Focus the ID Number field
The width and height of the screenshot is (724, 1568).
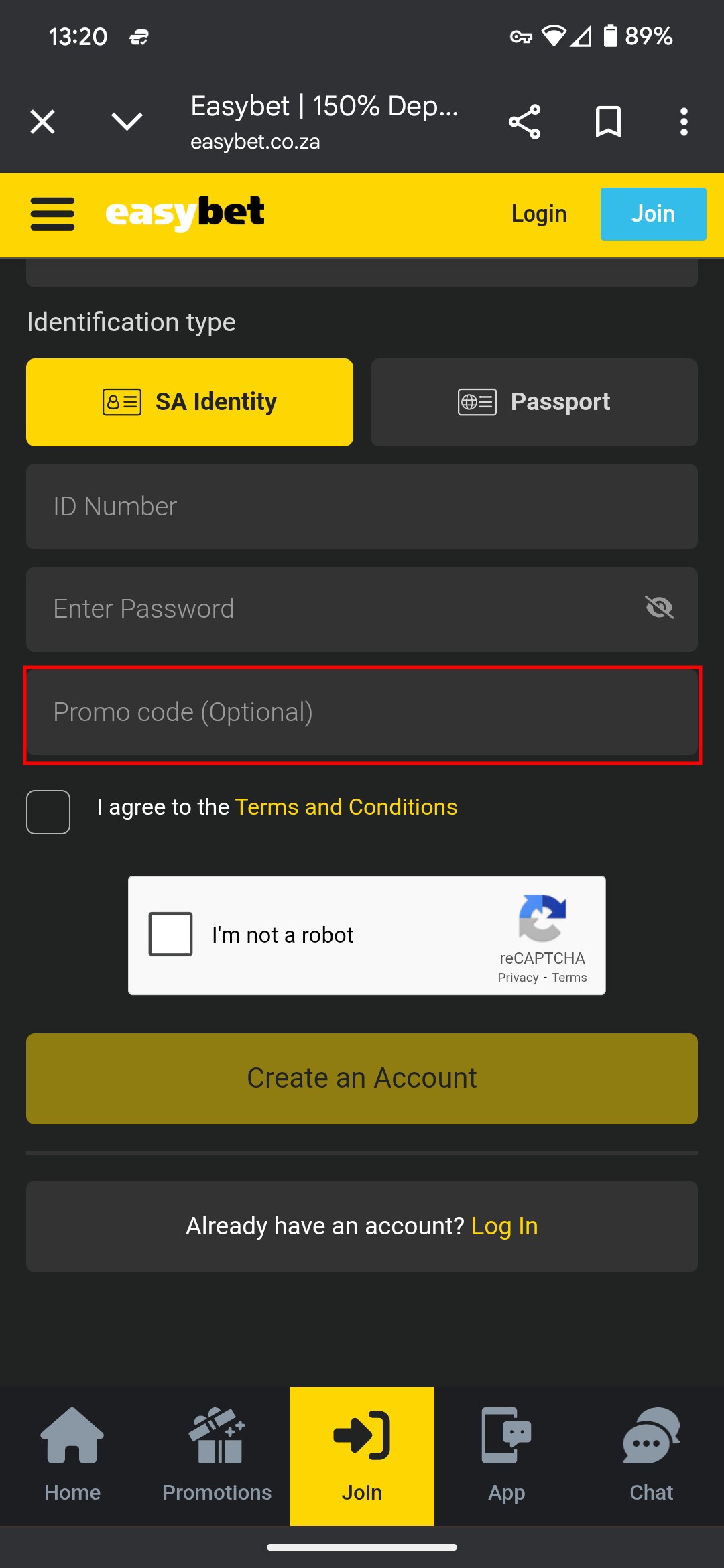362,507
